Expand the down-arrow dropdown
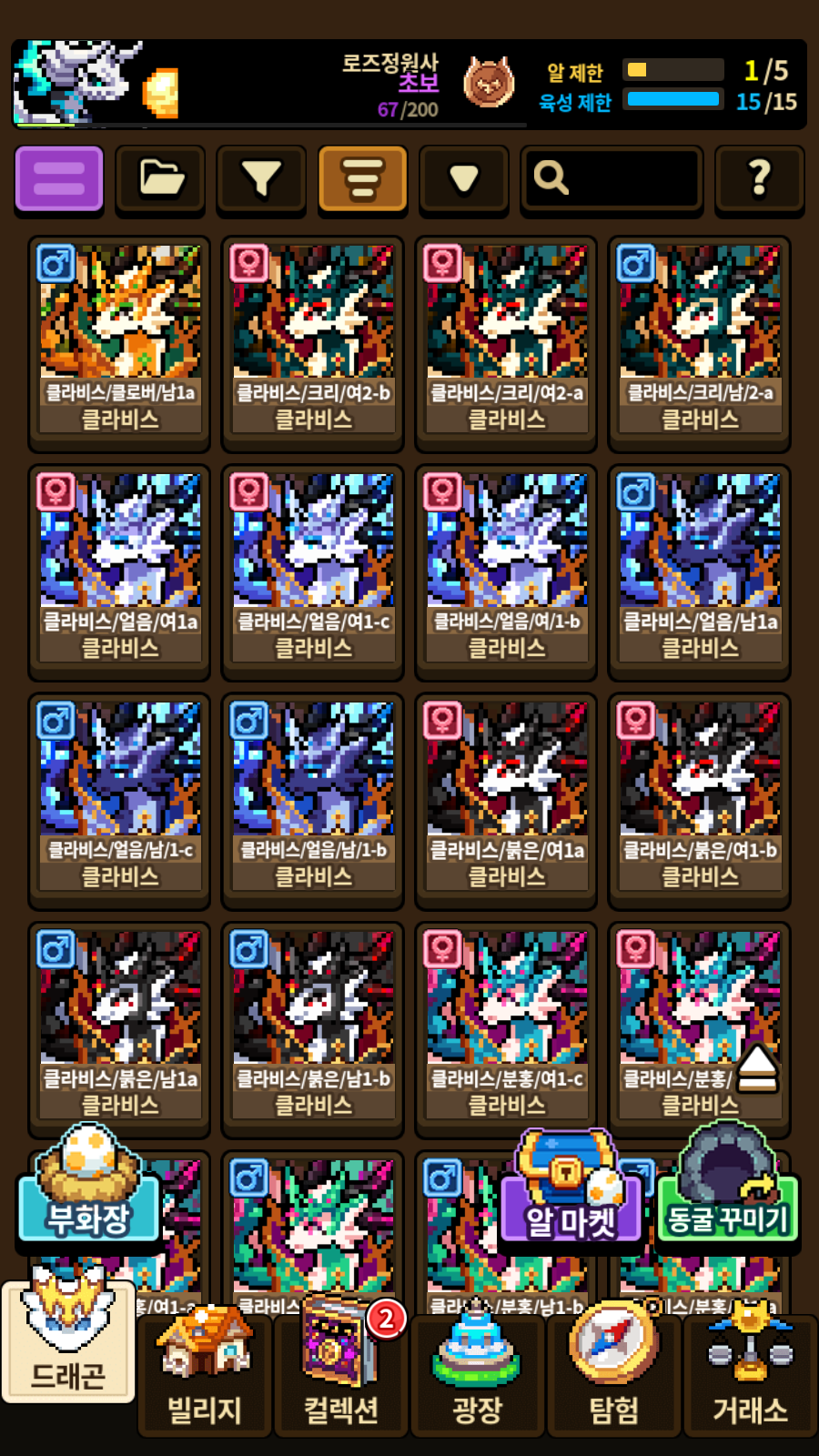The height and width of the screenshot is (1456, 819). tap(463, 178)
